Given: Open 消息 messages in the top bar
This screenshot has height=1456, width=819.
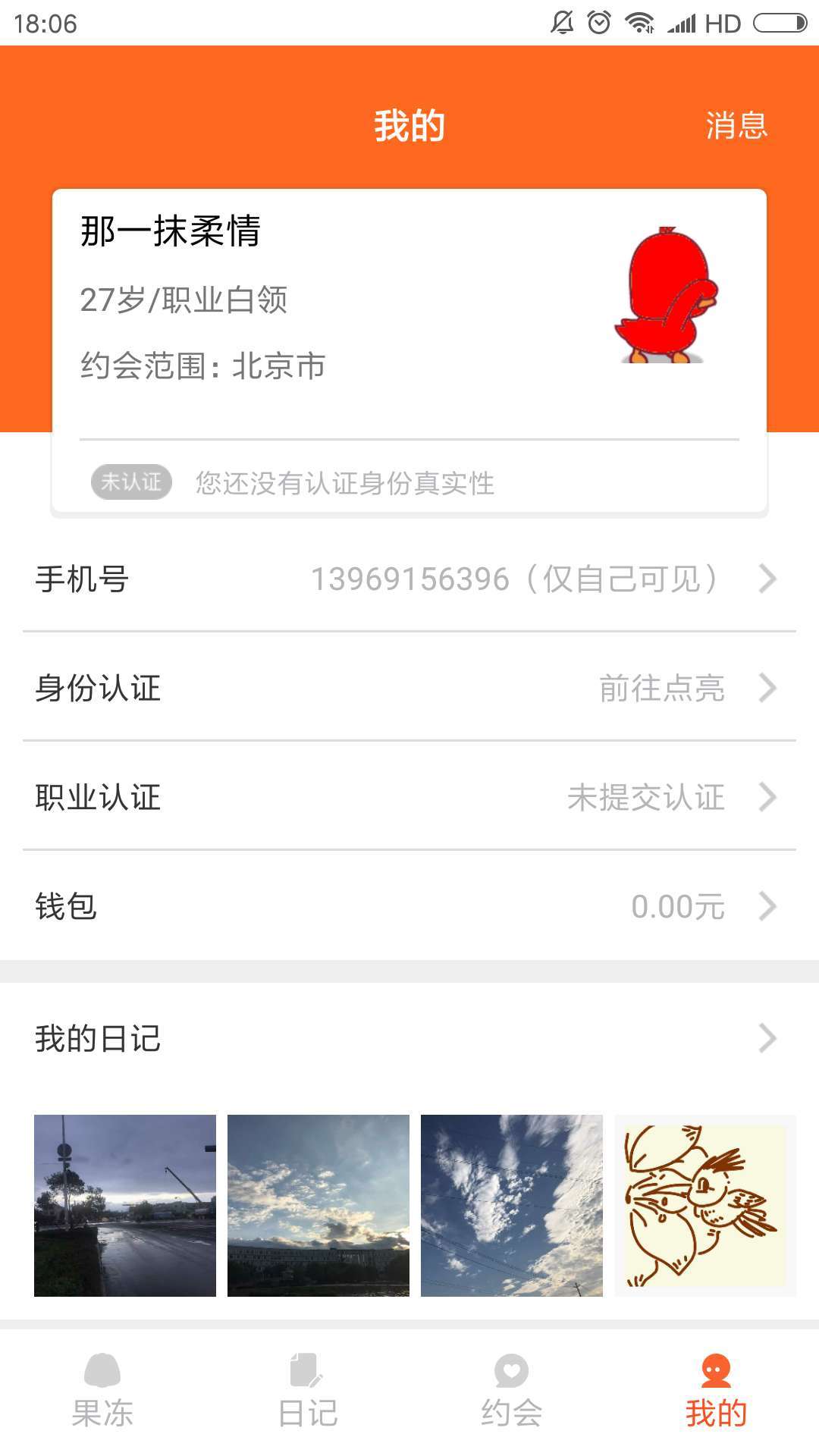Looking at the screenshot, I should pyautogui.click(x=736, y=126).
